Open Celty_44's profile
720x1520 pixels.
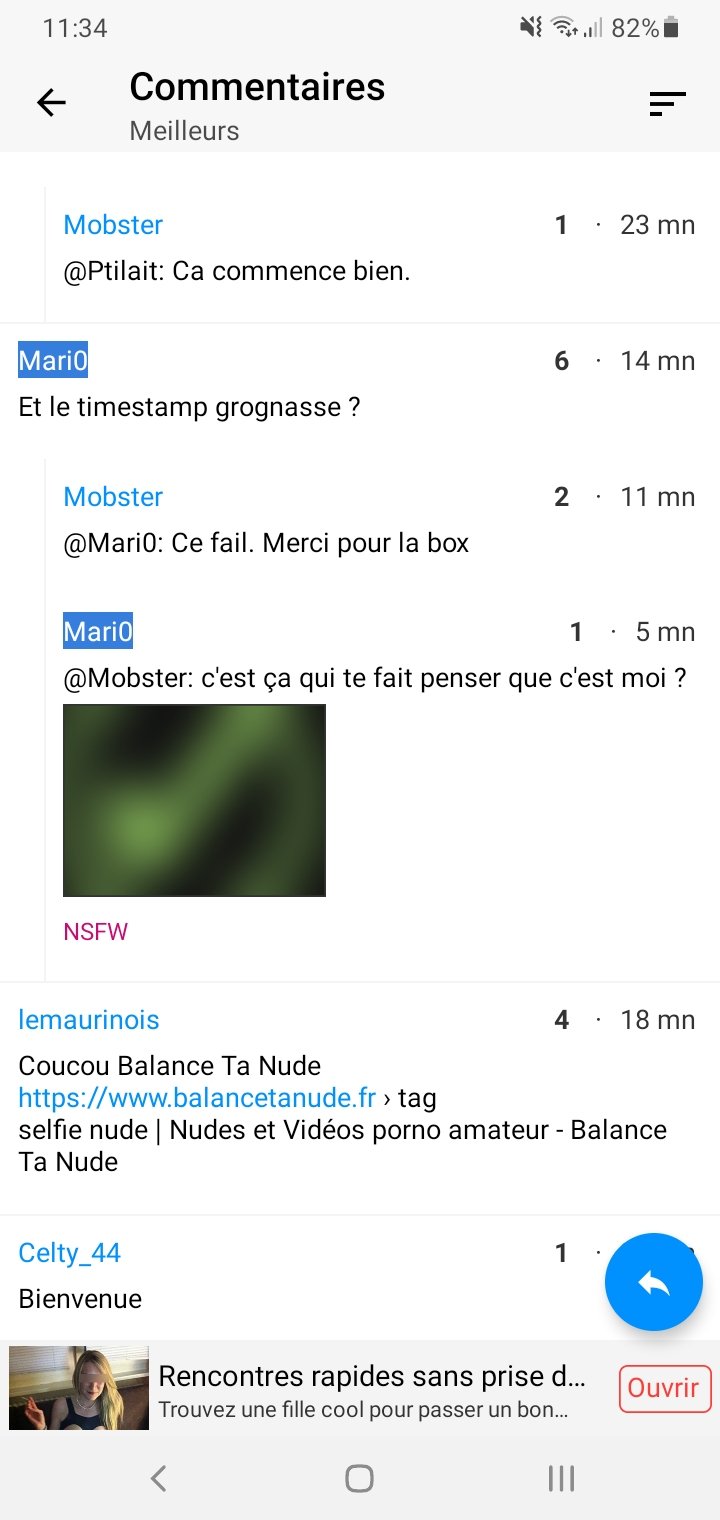[70, 1253]
